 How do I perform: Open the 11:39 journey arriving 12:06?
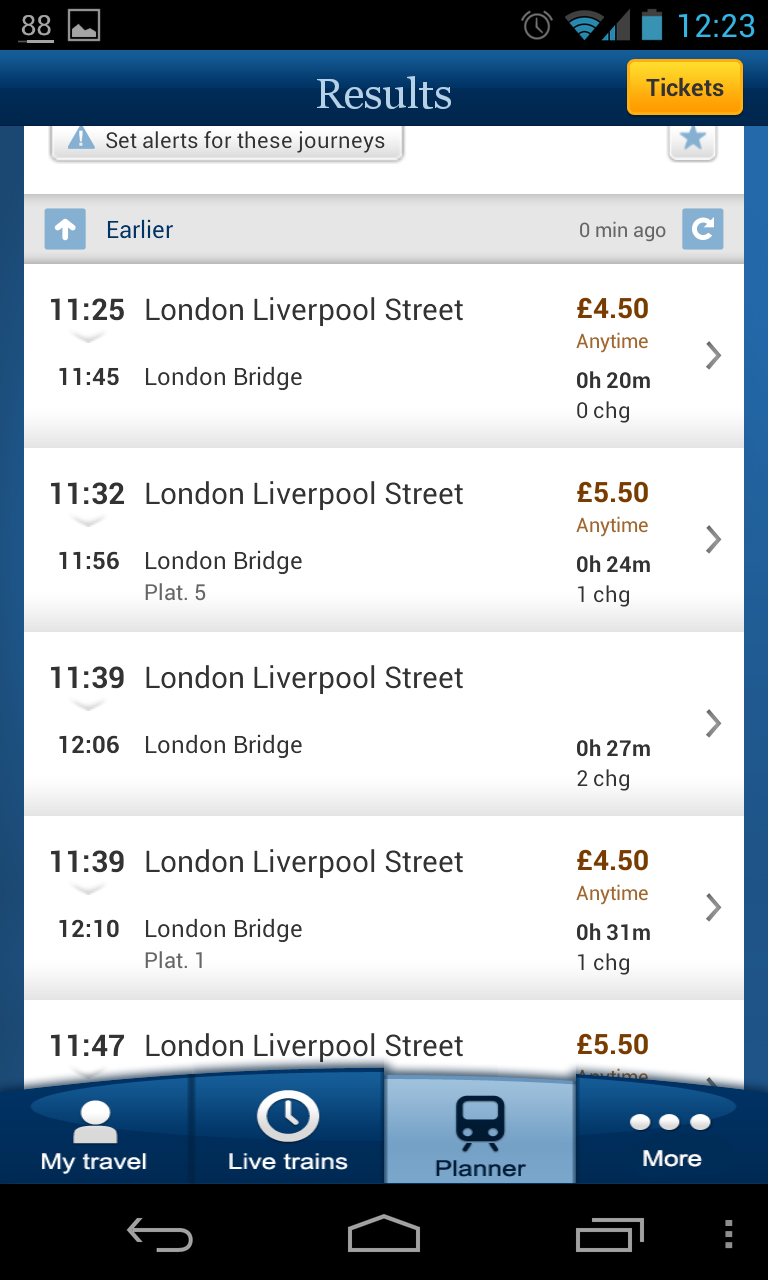pos(384,724)
